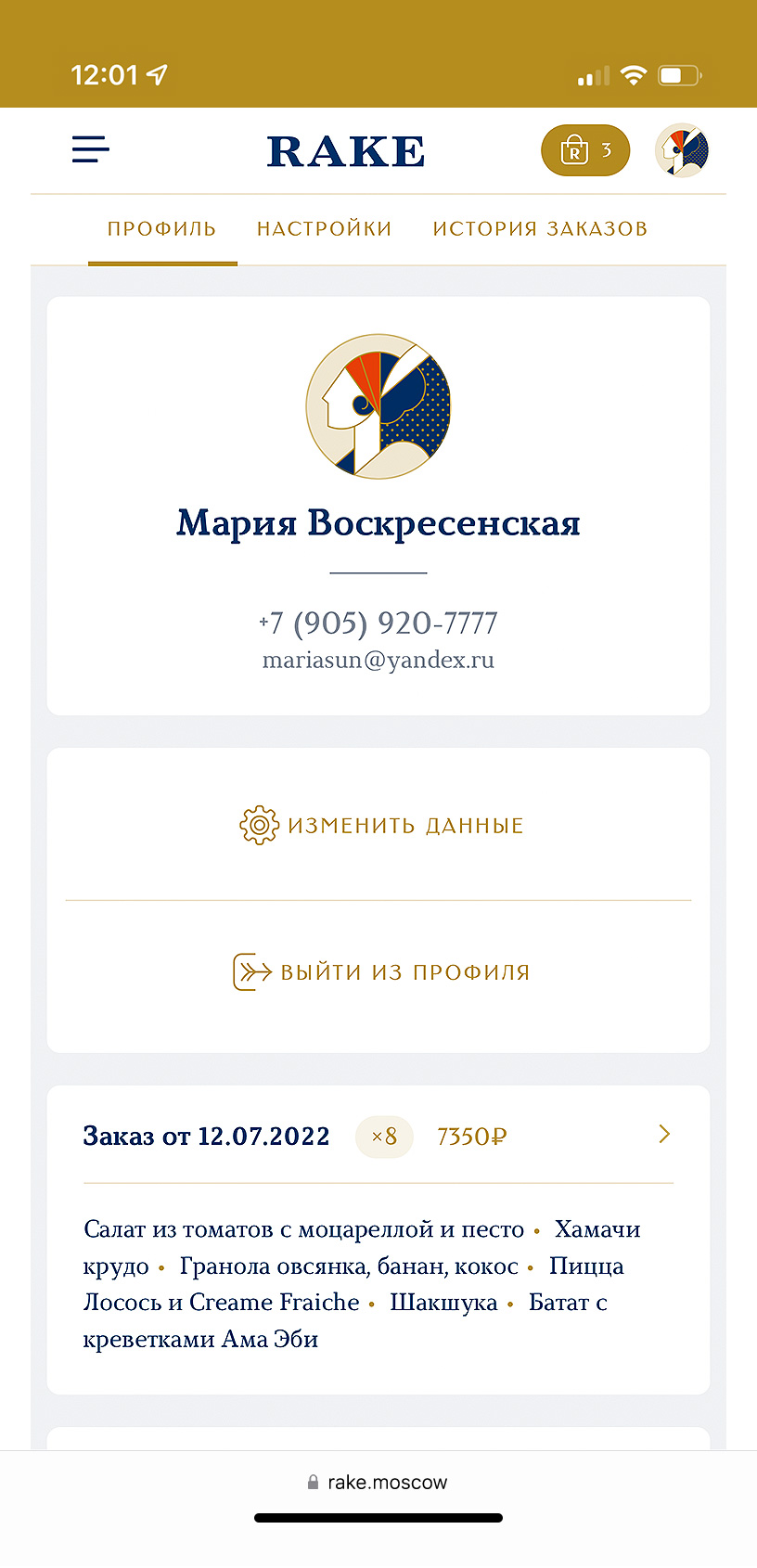The width and height of the screenshot is (757, 1568).
Task: Tap the RAKE logo to go home
Action: point(346,152)
